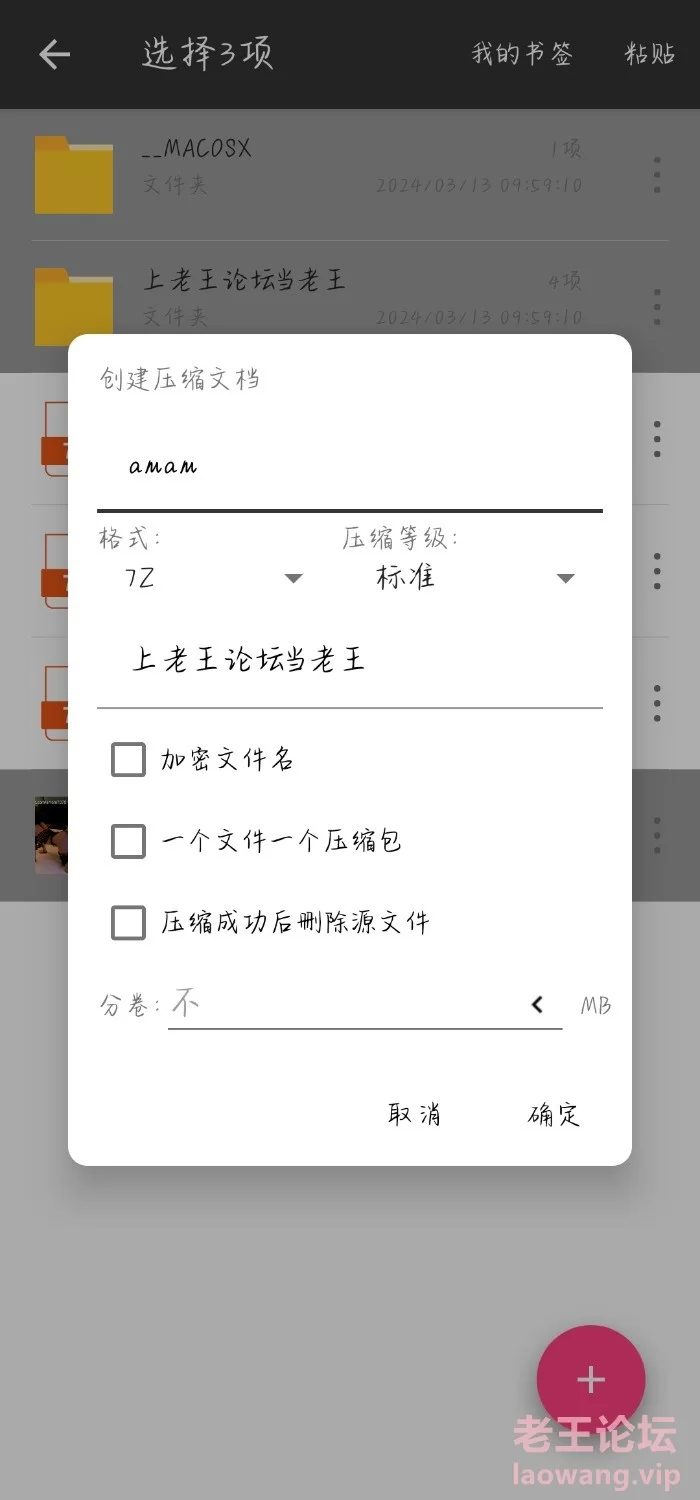Cancel with the 取消 button
The width and height of the screenshot is (700, 1500).
(x=414, y=1114)
